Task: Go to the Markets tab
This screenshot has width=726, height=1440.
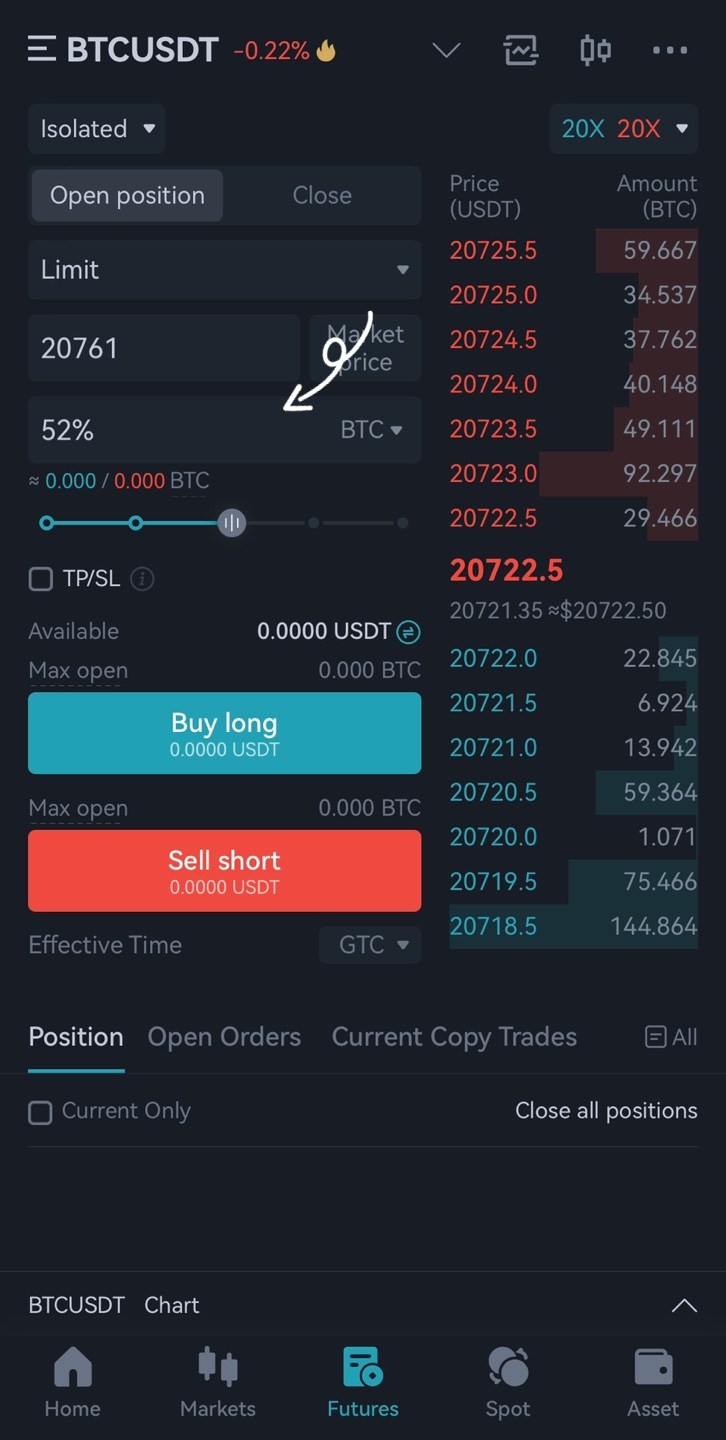Action: pyautogui.click(x=218, y=1383)
